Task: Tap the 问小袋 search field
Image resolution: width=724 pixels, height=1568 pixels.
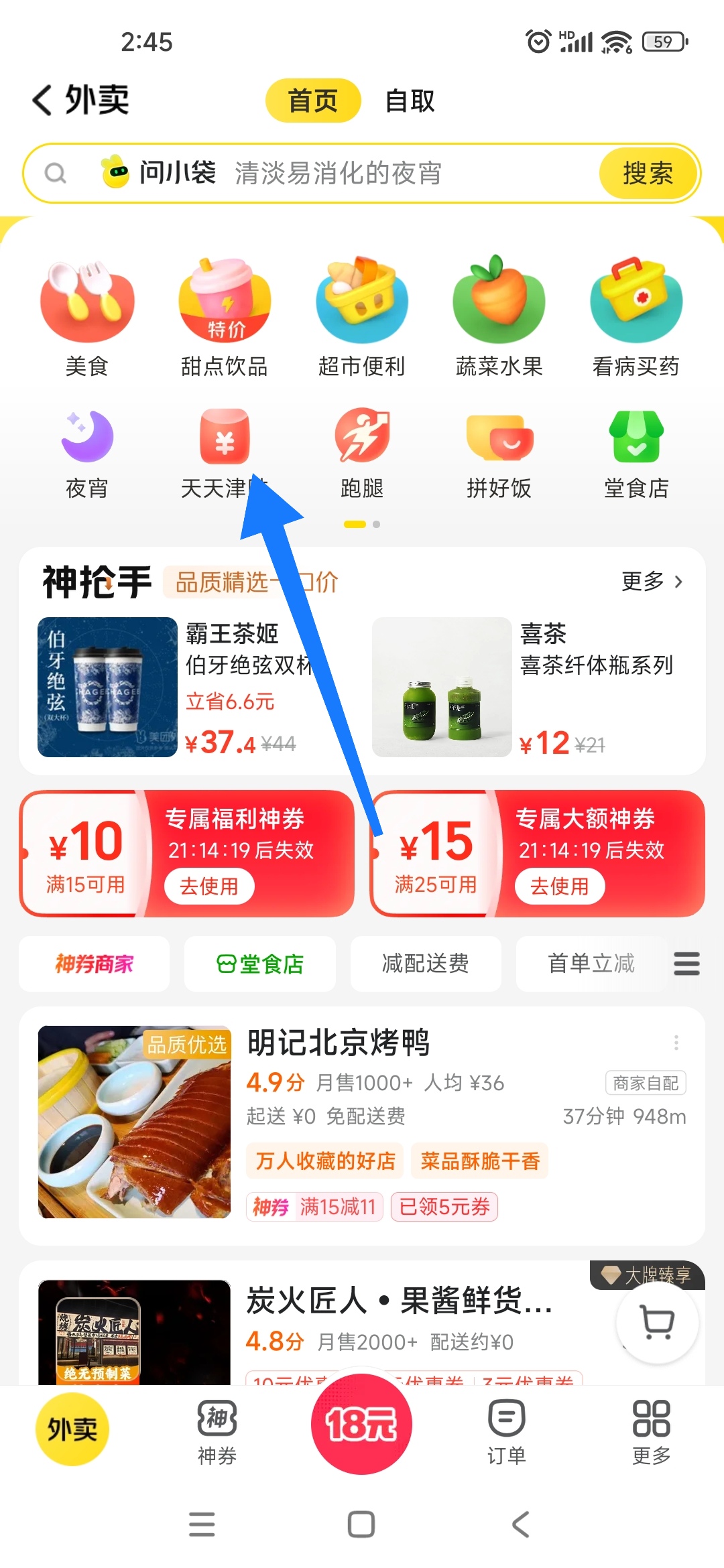Action: (335, 174)
